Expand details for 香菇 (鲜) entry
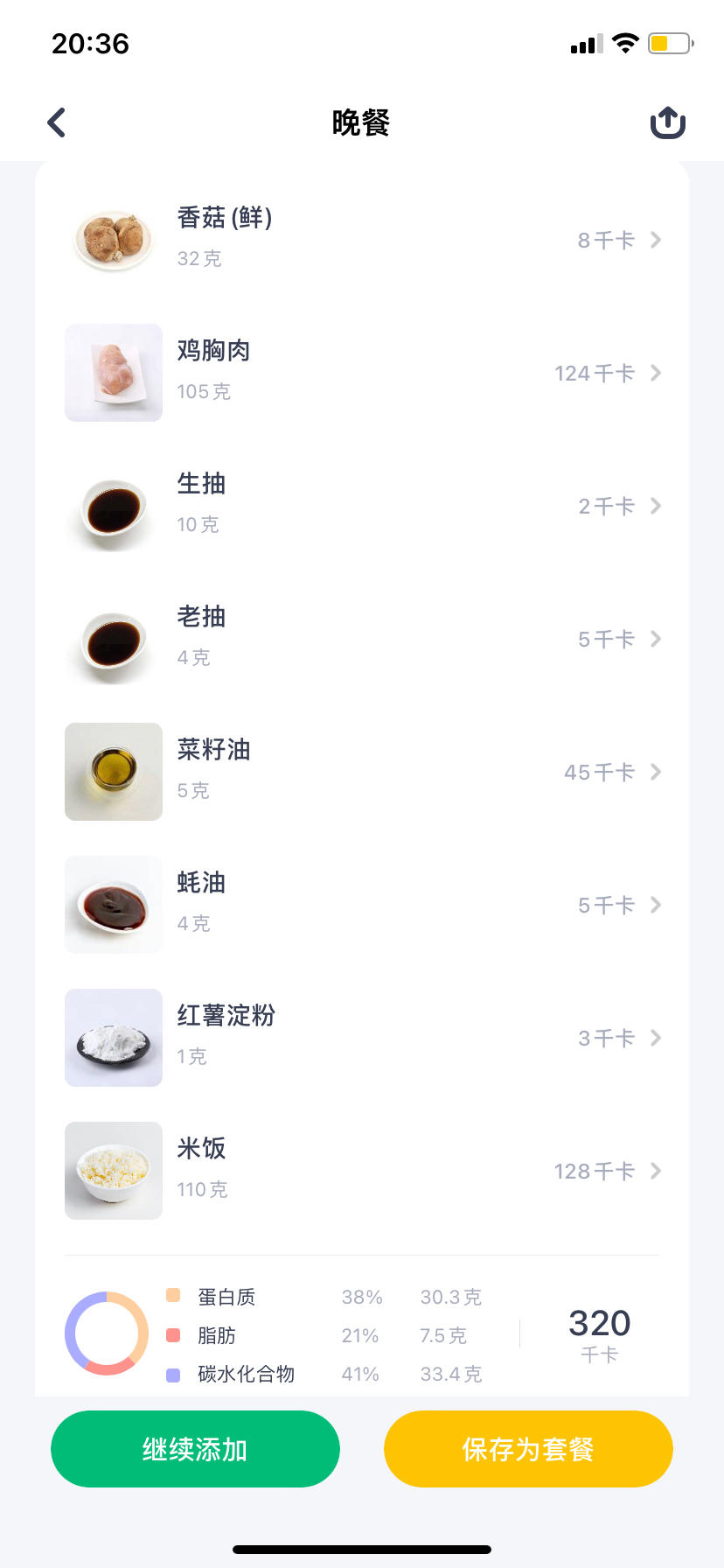 point(656,240)
